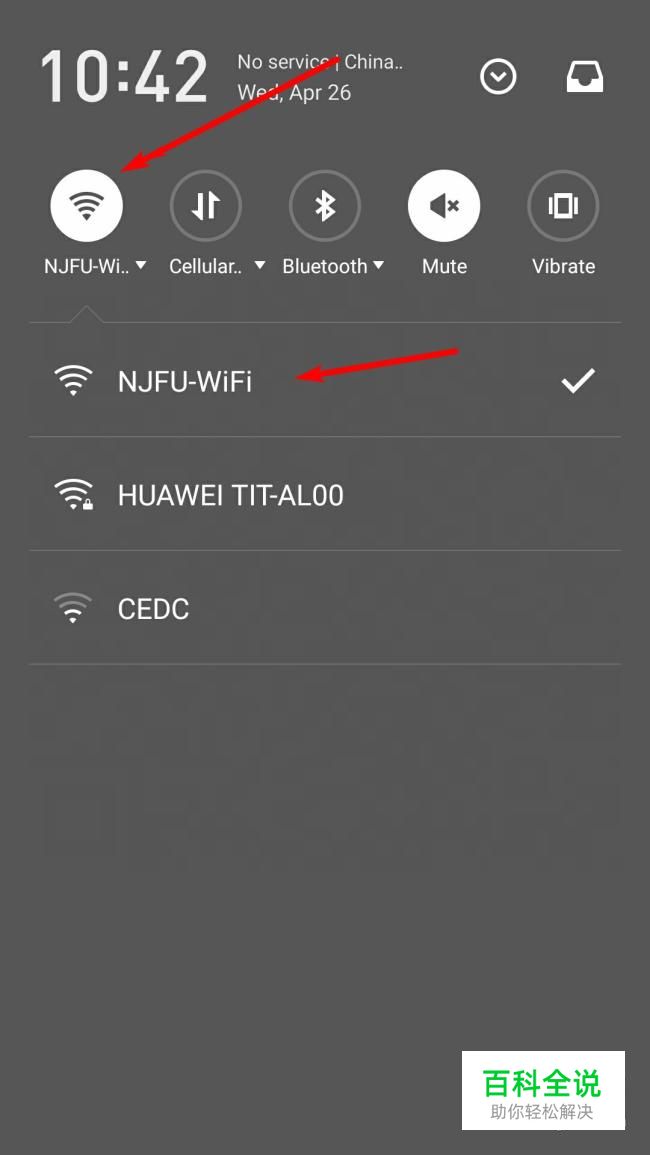Image resolution: width=650 pixels, height=1155 pixels.
Task: Enable the Vibrate quick setting
Action: tap(563, 206)
